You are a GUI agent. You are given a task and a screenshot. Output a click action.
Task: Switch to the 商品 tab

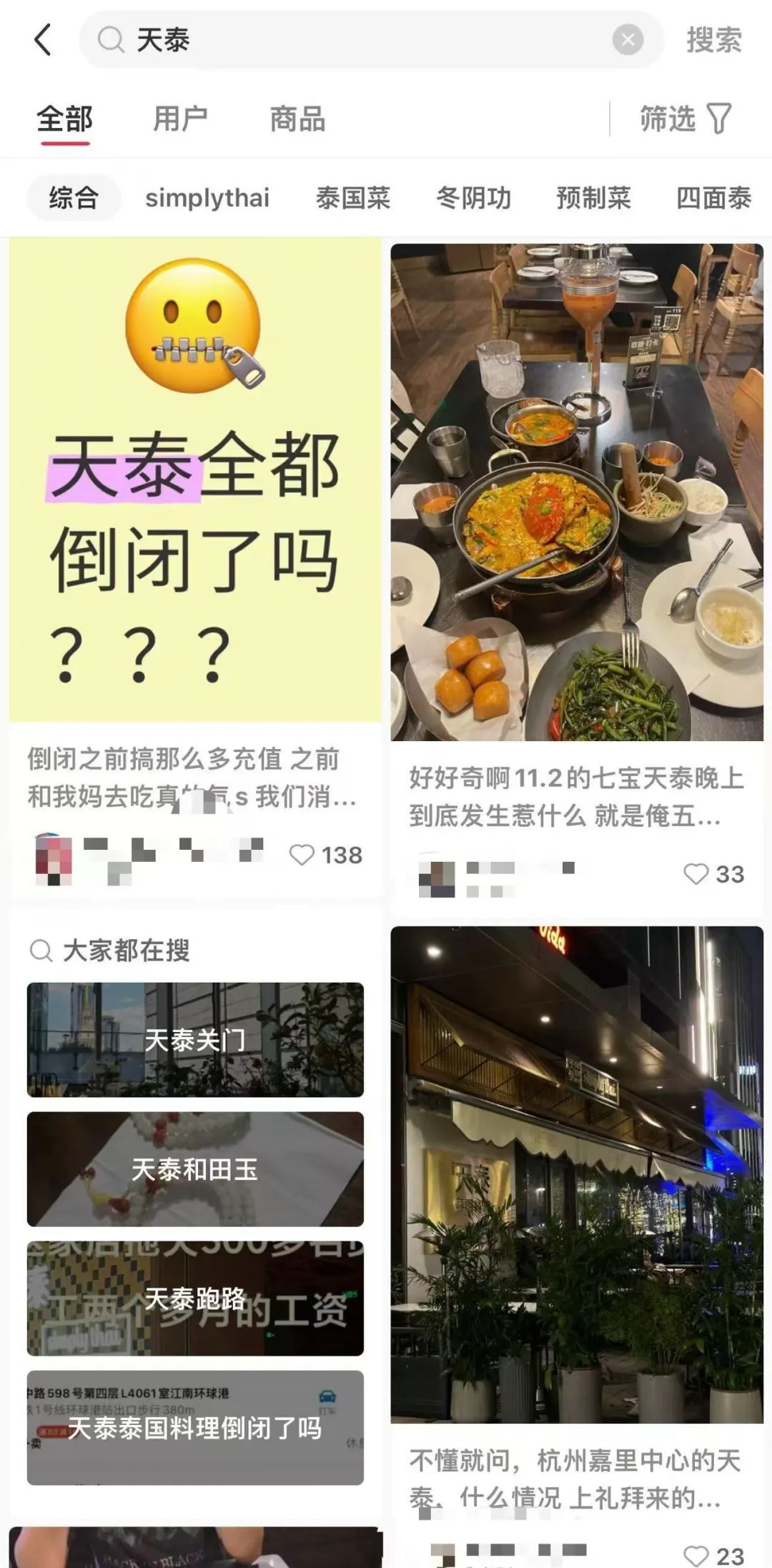(x=297, y=119)
